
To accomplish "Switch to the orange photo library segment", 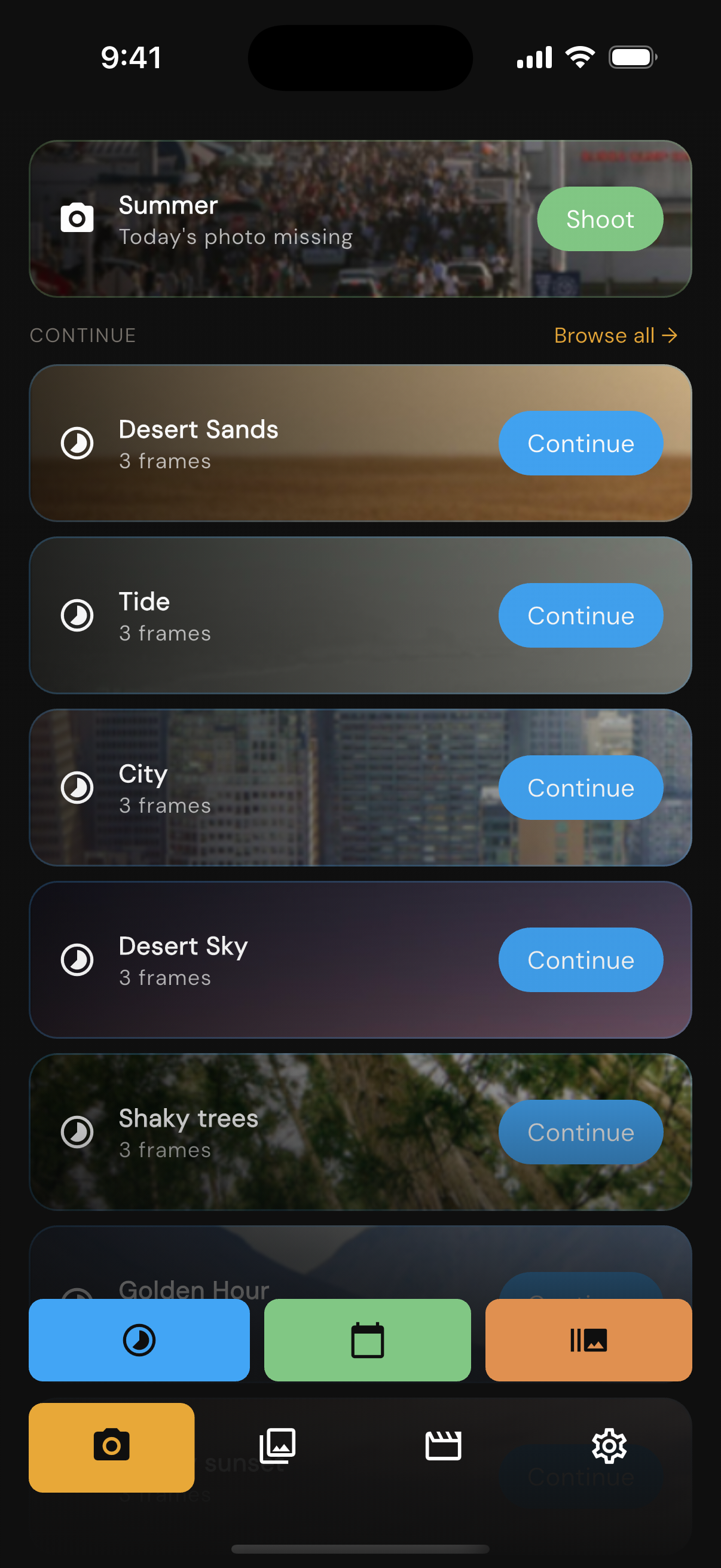I will 588,1340.
